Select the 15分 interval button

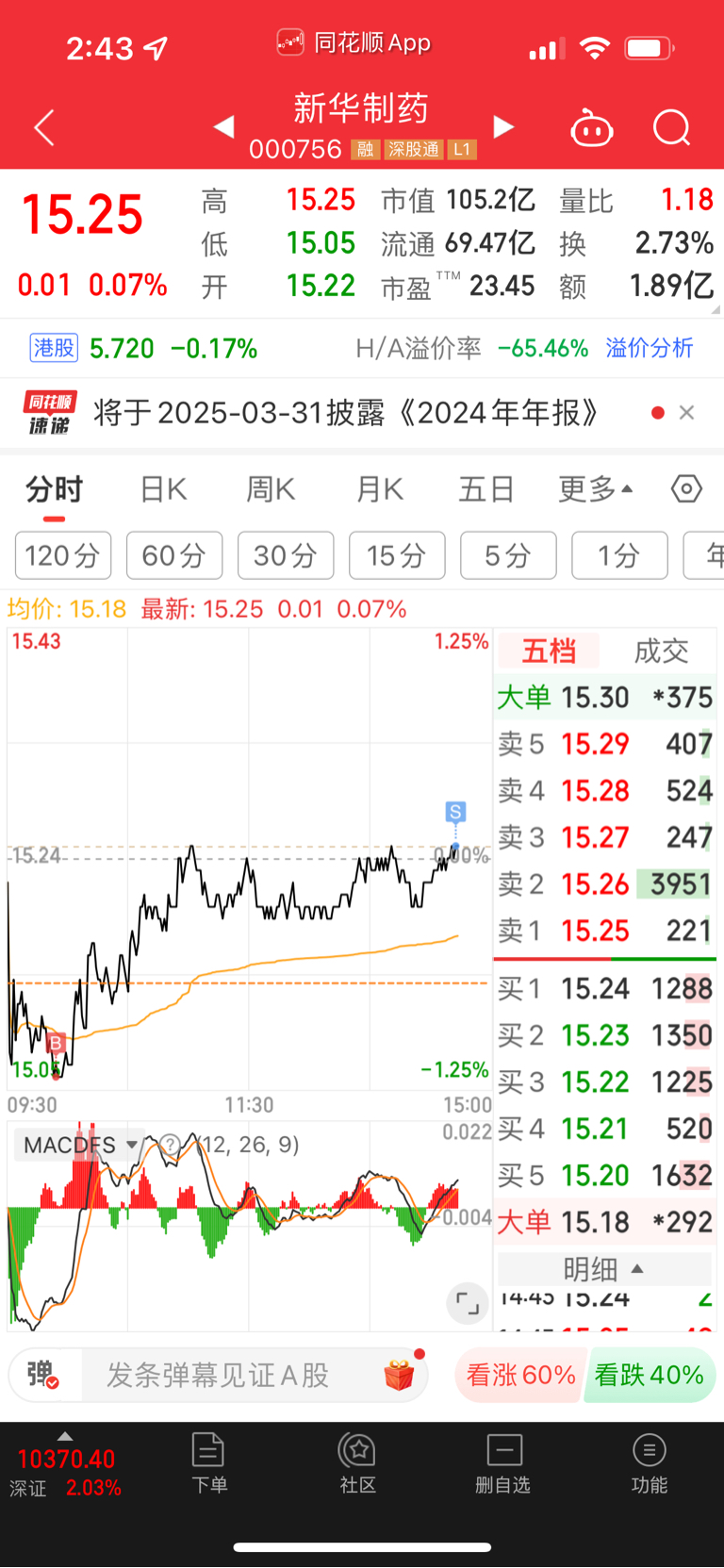click(397, 555)
